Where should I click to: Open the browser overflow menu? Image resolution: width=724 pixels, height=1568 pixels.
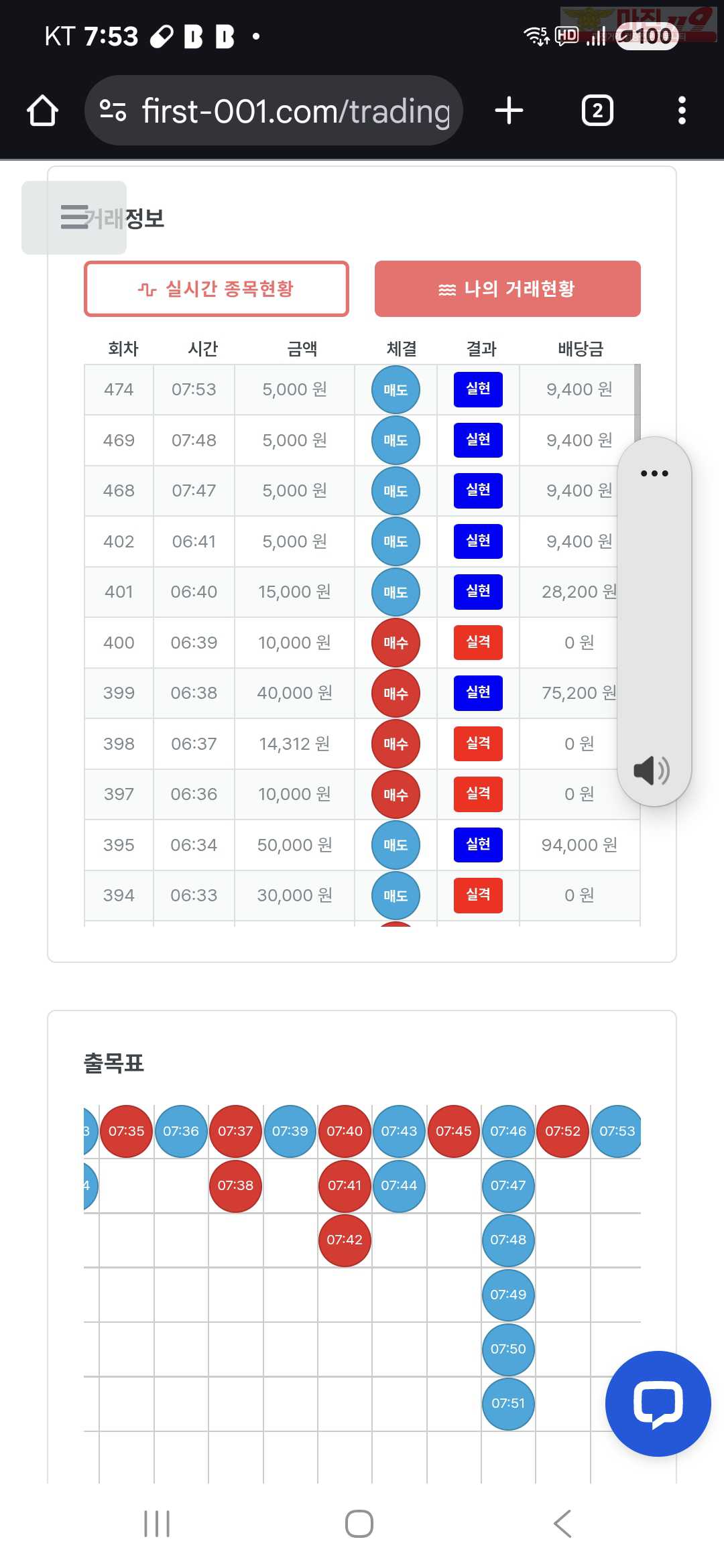(682, 111)
